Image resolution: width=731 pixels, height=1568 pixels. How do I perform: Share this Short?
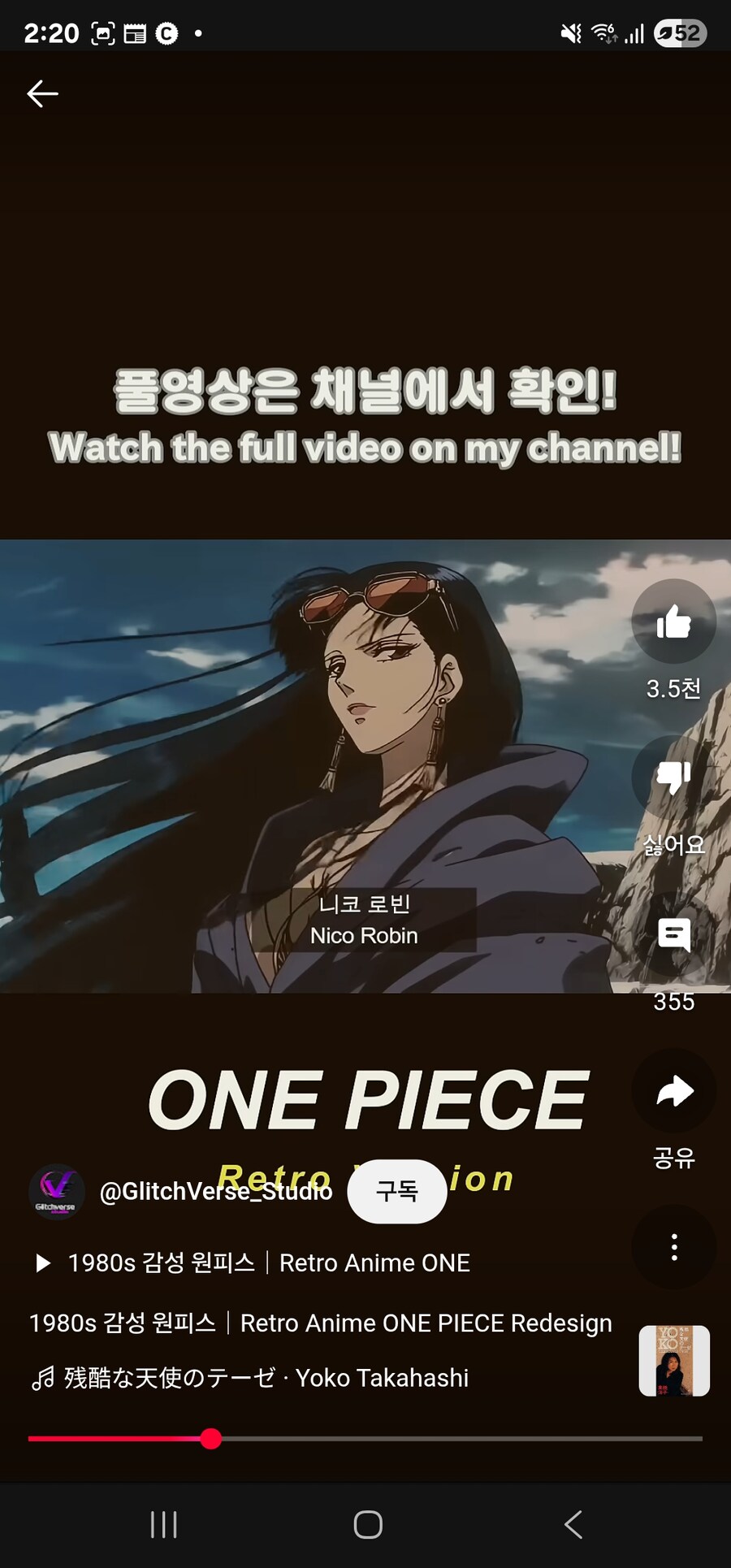[673, 1091]
